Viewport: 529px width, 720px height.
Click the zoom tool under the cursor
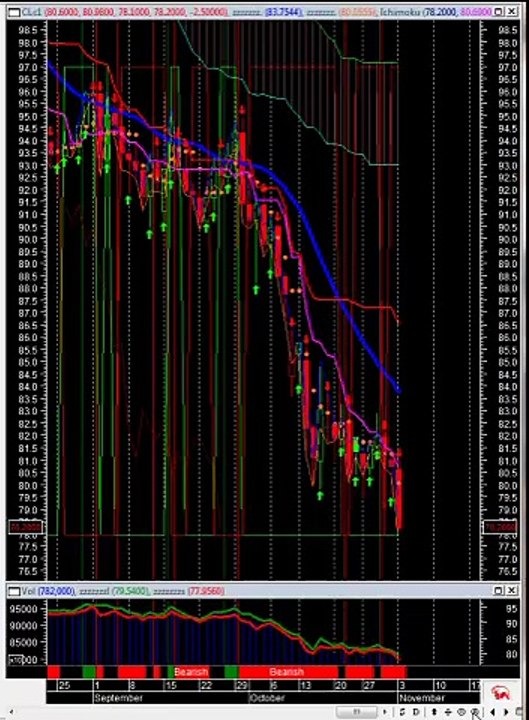474,712
